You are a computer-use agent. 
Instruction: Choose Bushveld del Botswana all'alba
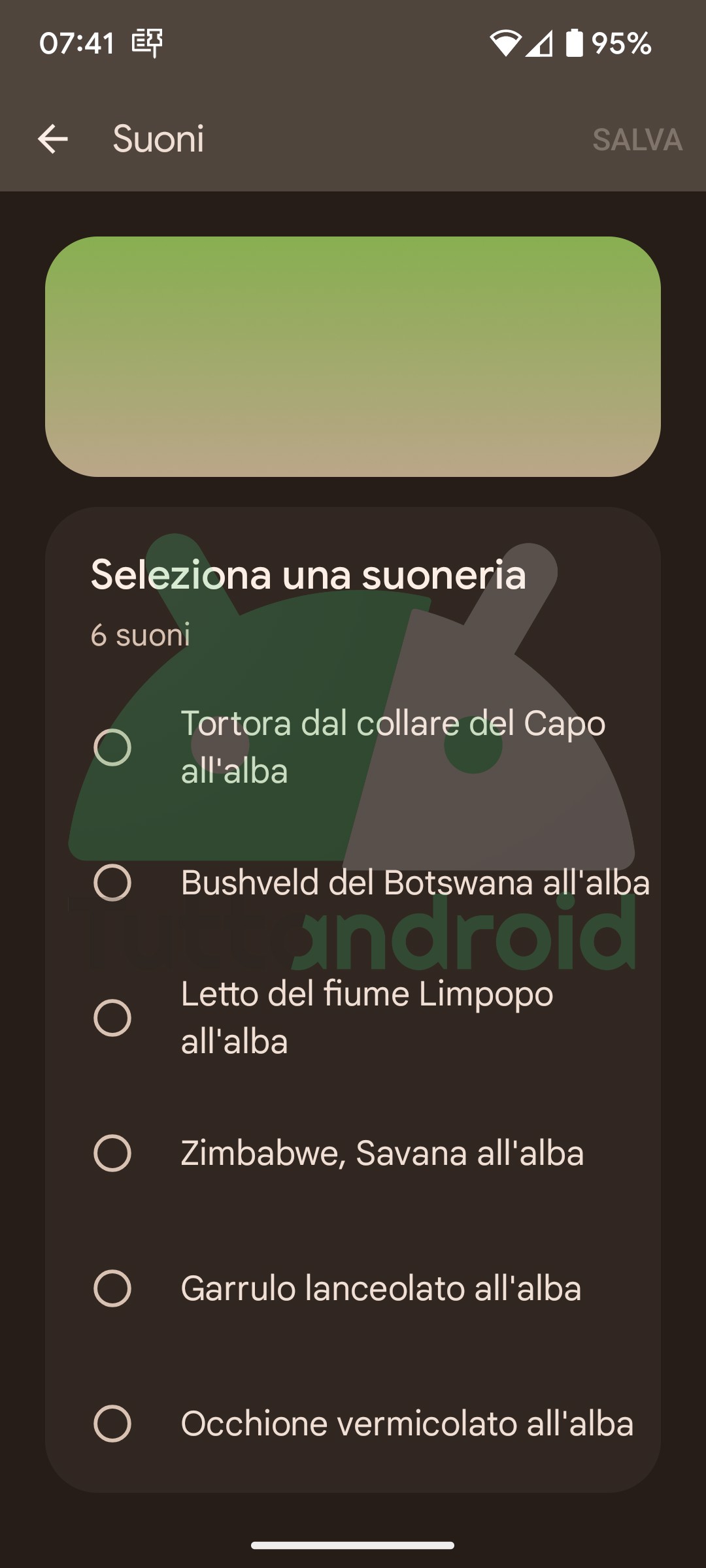112,883
